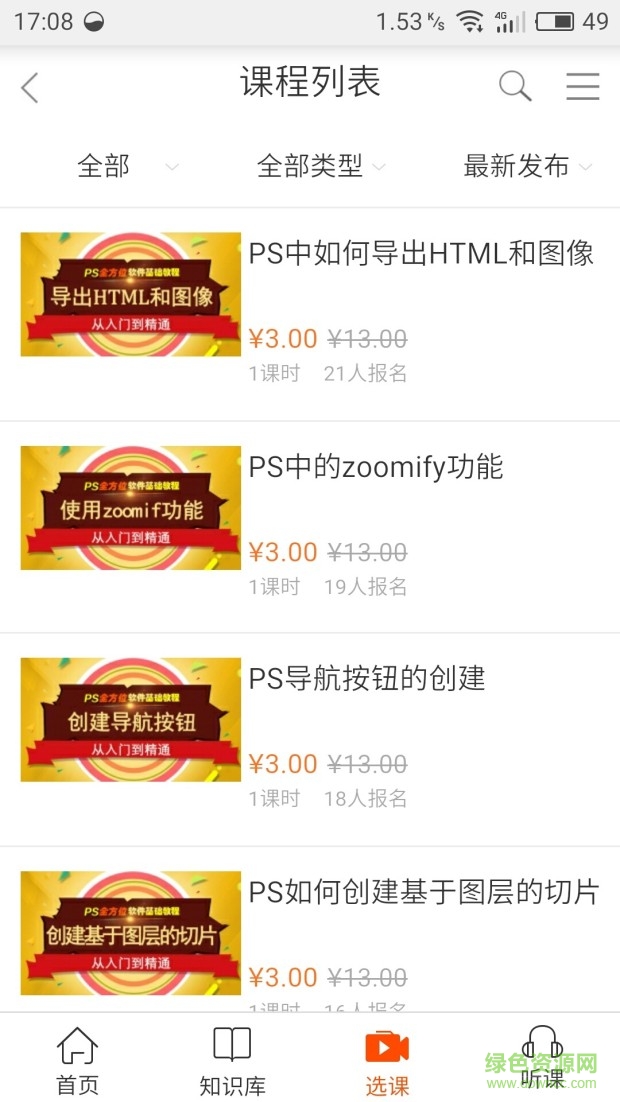This screenshot has height=1102, width=620.
Task: View the course PS导航按钮的创建
Action: (x=367, y=678)
